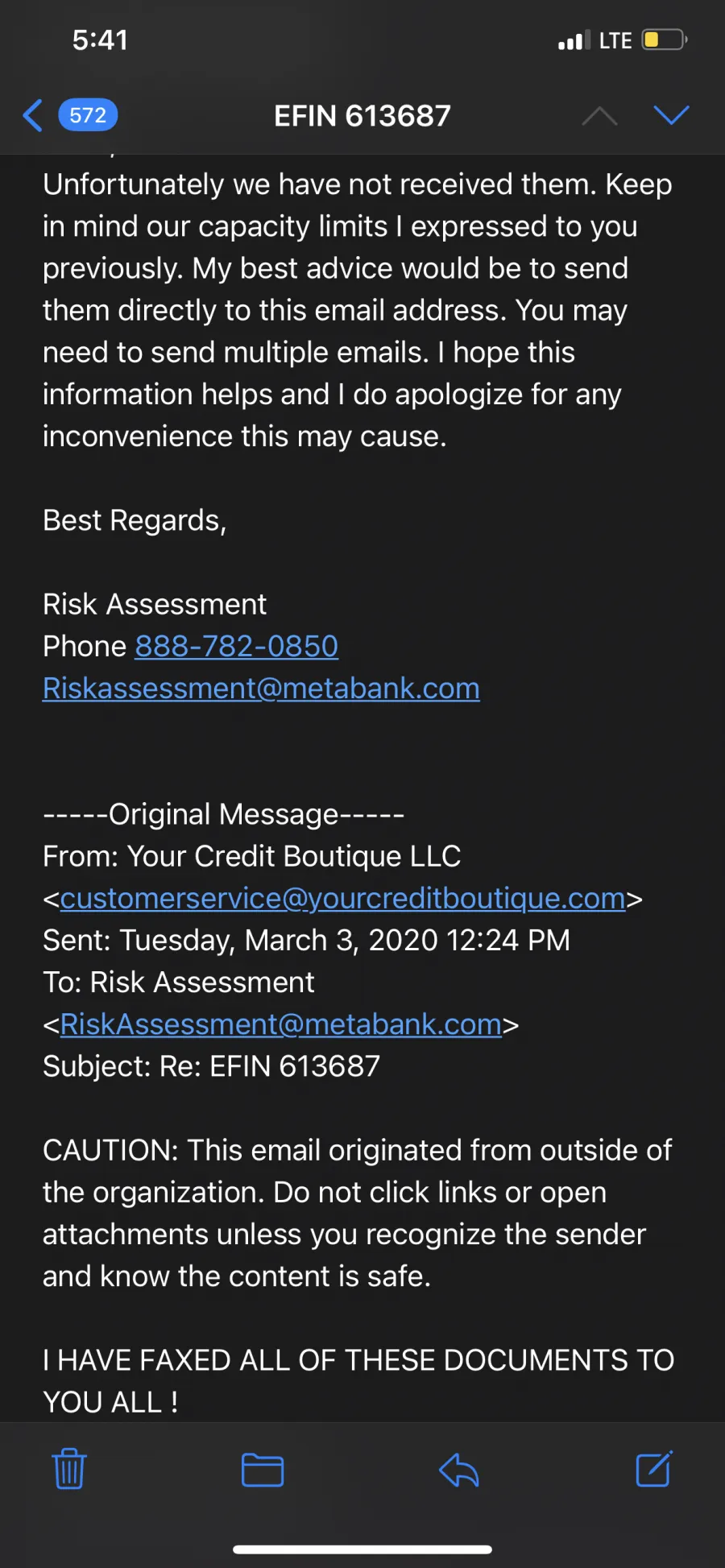The width and height of the screenshot is (725, 1568).
Task: Open the Riskassessment@metabank.com signature link
Action: (261, 689)
